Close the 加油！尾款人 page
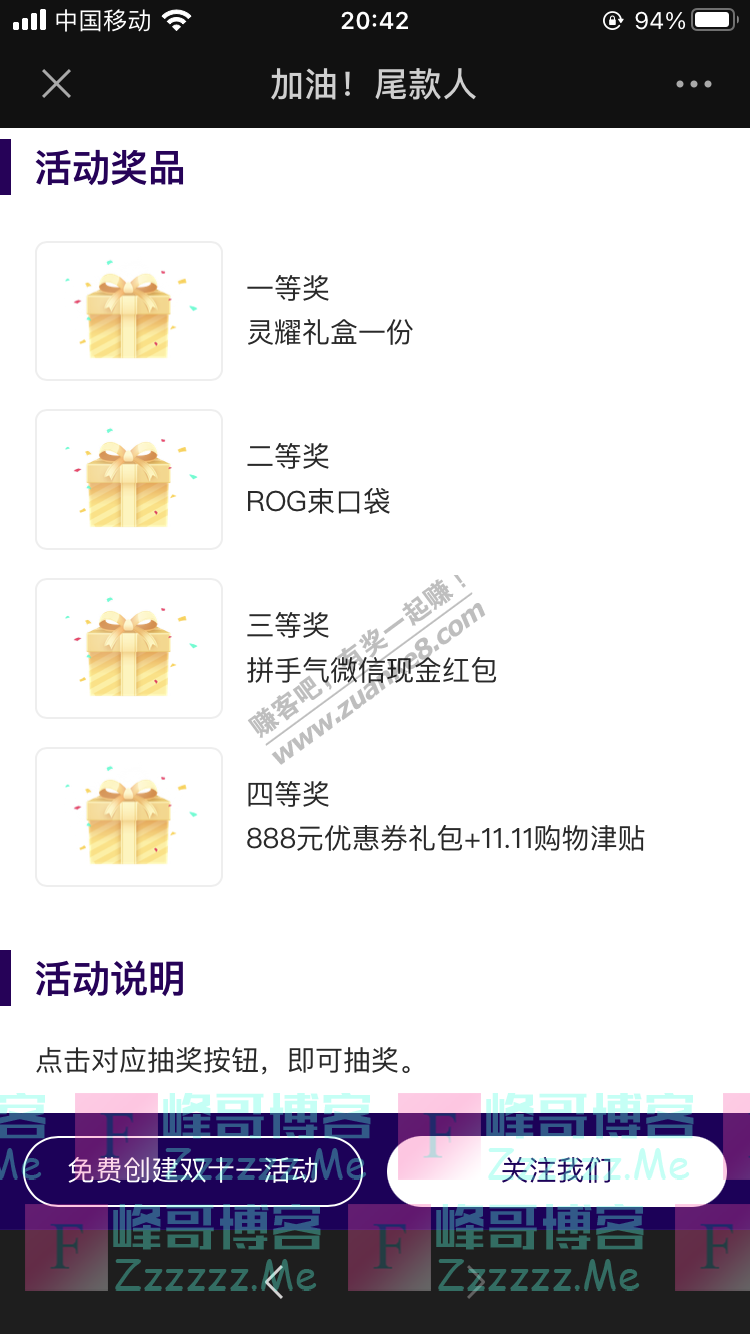750x1334 pixels. pos(57,84)
